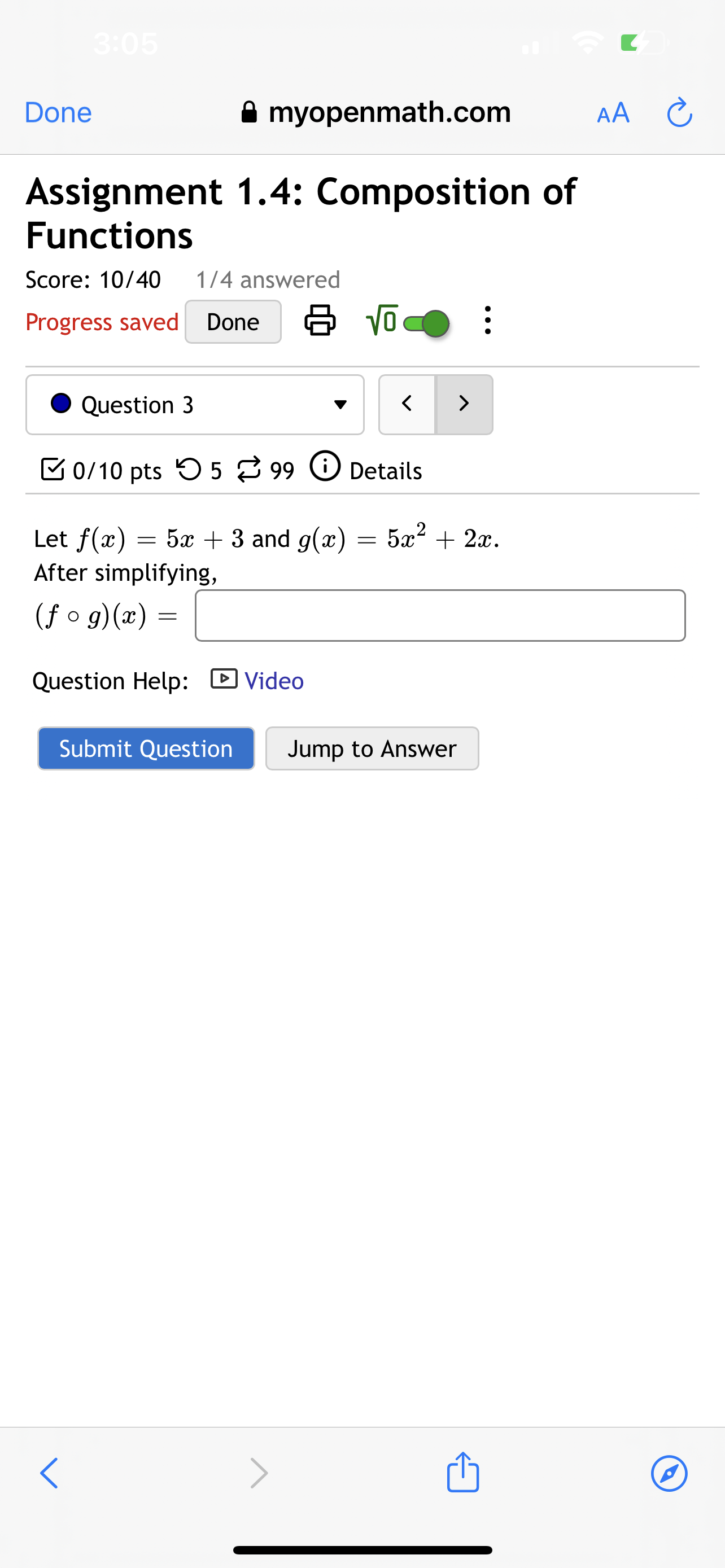Tap the reload page icon
This screenshot has width=725, height=1568.
coord(679,112)
